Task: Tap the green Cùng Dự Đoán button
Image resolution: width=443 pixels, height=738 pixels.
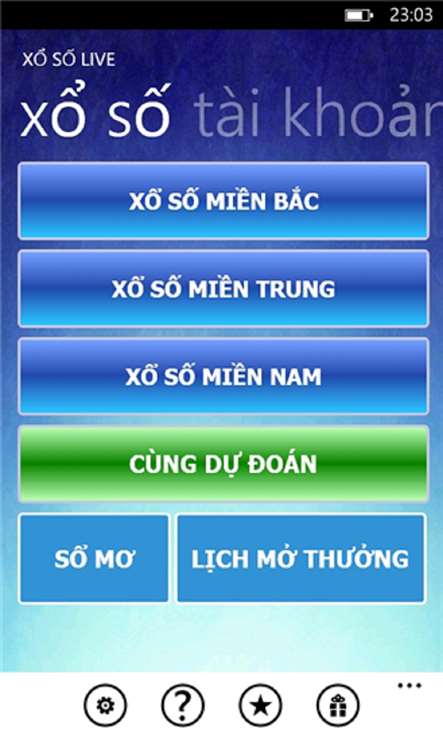Action: coord(223,464)
